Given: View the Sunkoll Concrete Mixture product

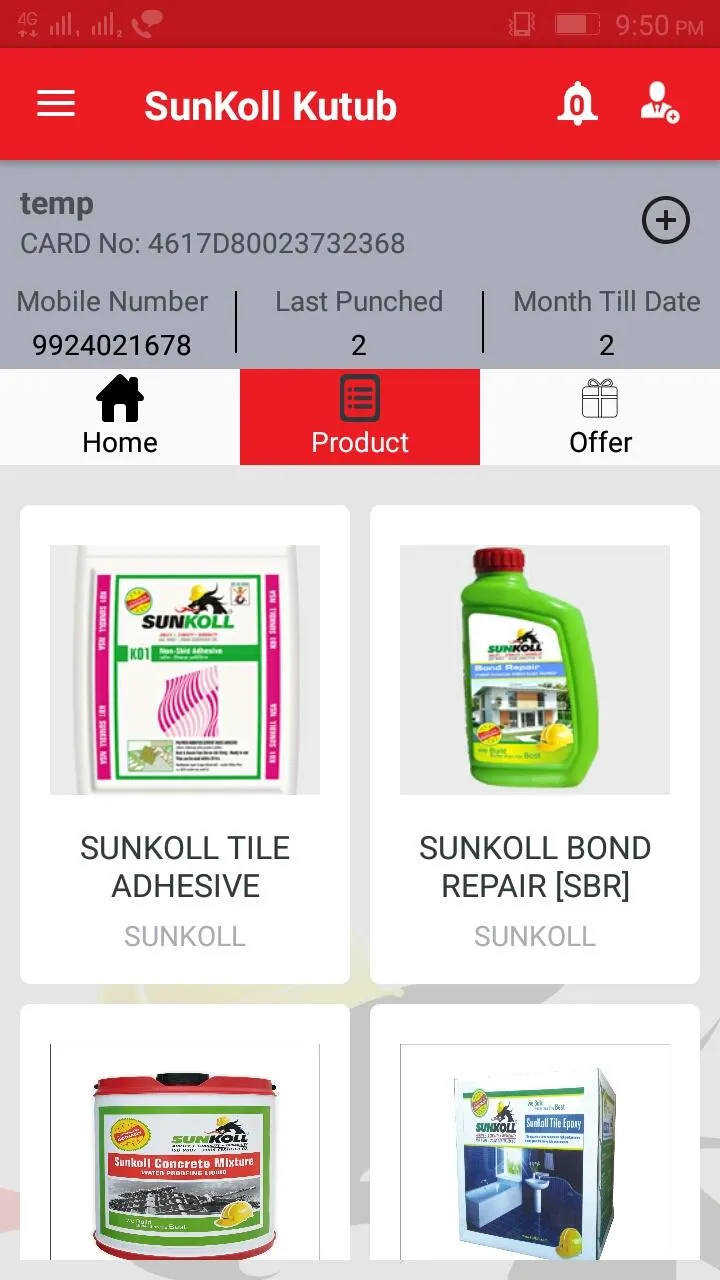Looking at the screenshot, I should click(x=185, y=1140).
